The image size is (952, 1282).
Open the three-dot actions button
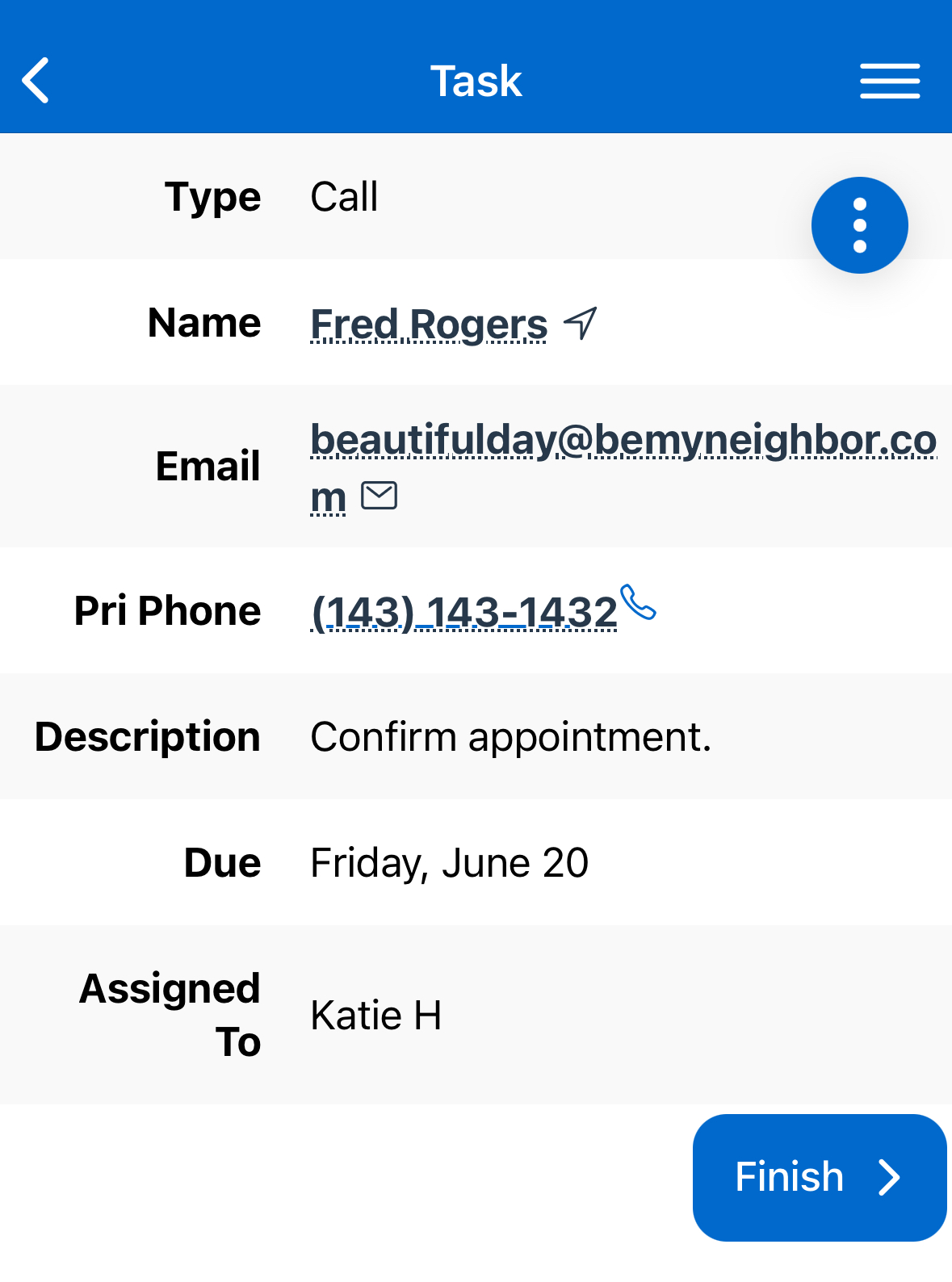[x=859, y=225]
